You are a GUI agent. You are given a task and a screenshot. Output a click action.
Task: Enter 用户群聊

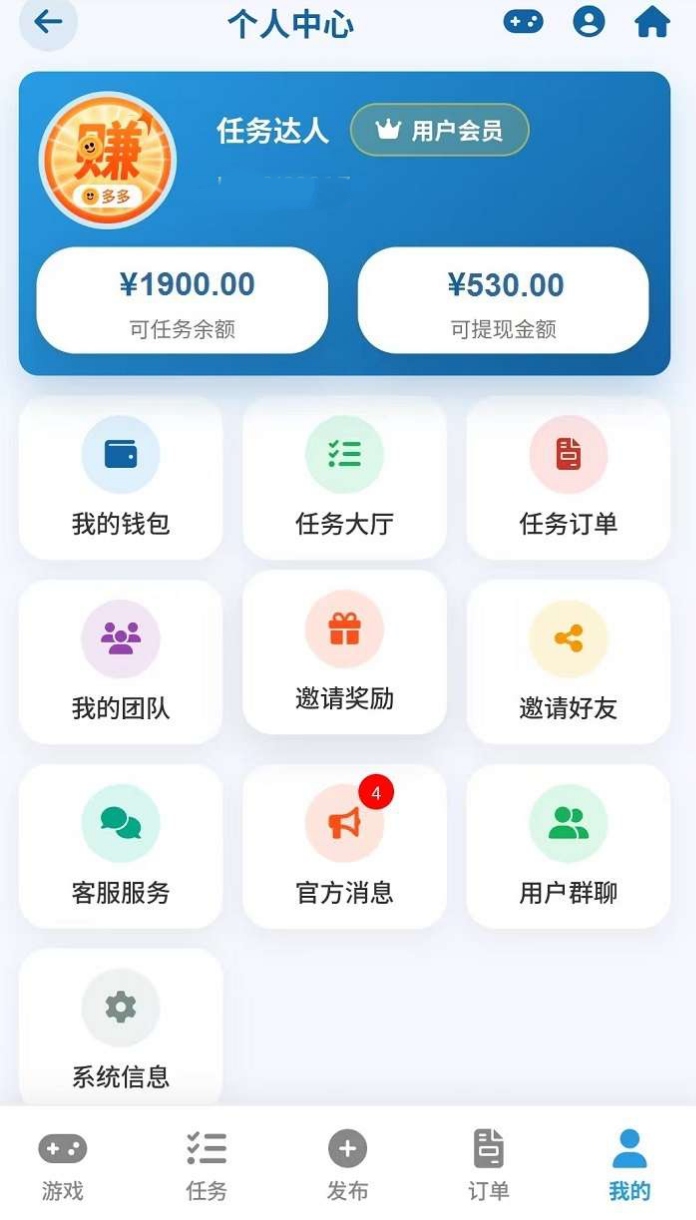pyautogui.click(x=568, y=846)
